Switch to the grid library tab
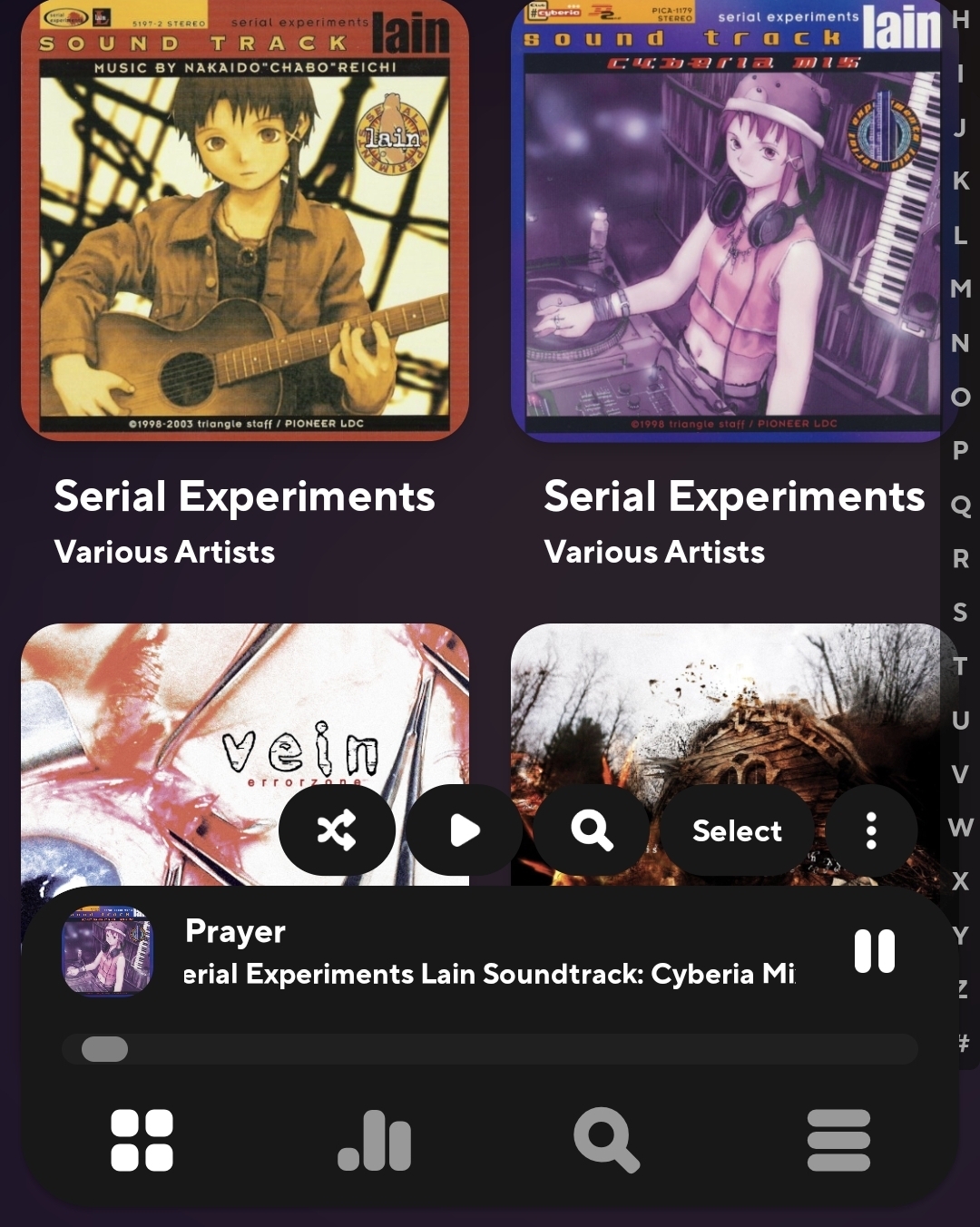 coord(142,1140)
